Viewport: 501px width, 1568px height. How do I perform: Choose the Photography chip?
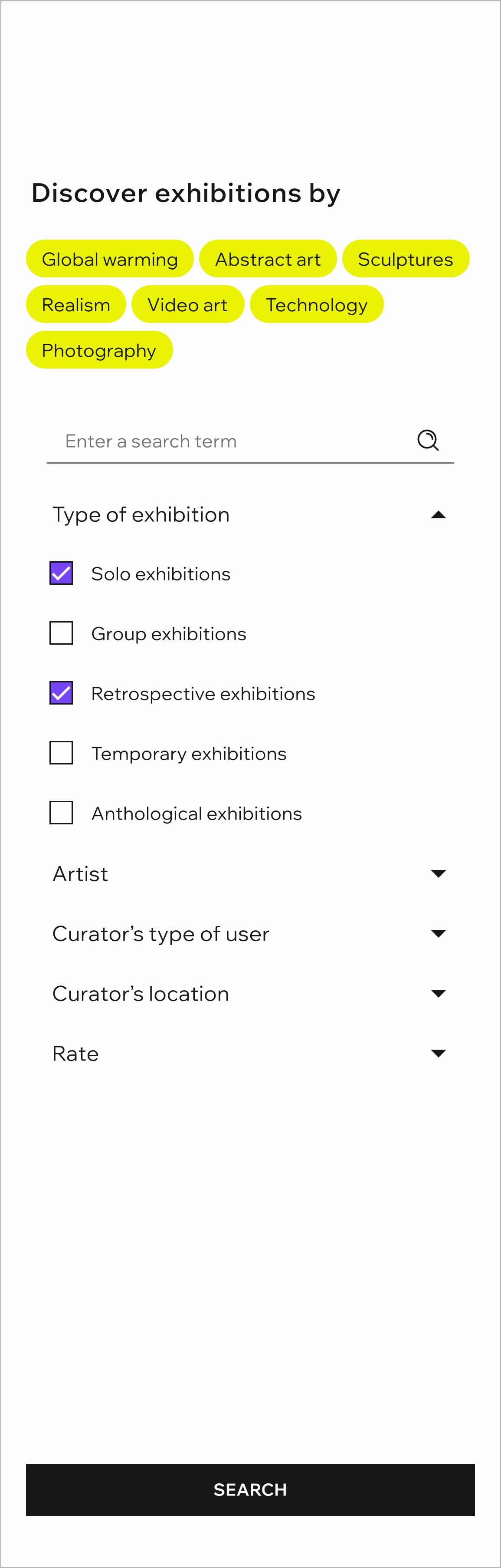click(x=99, y=351)
